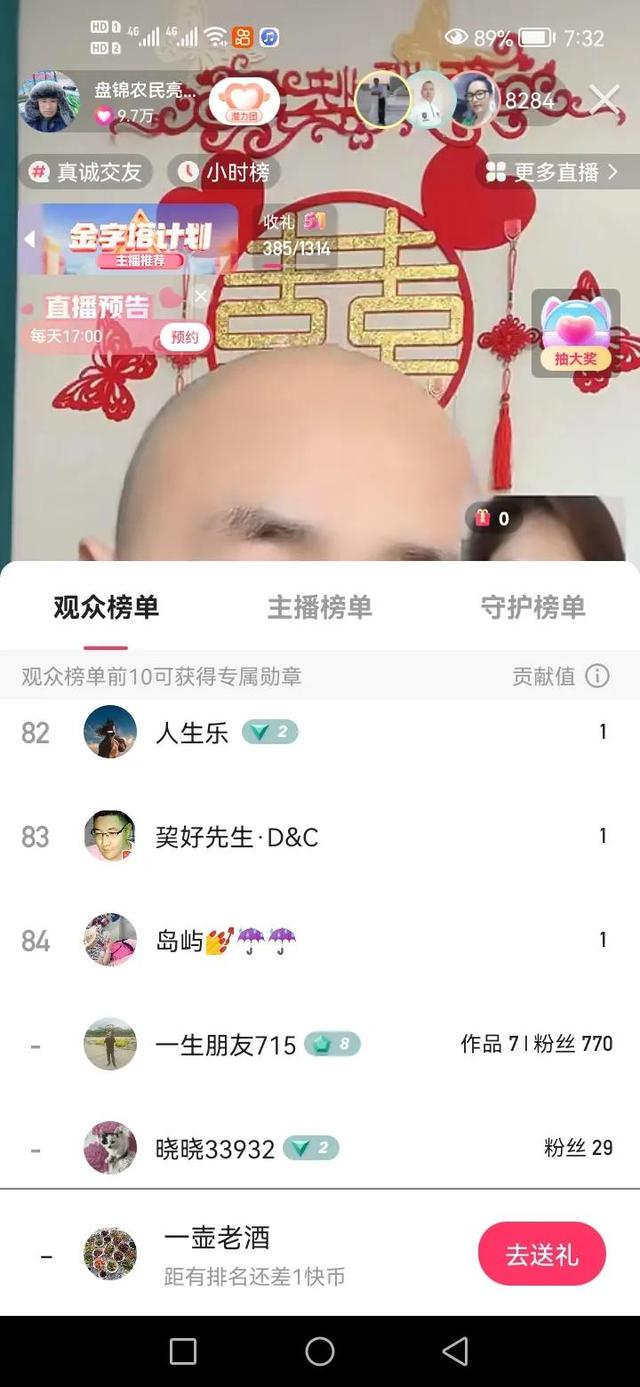Select the 观众榜单 tab

106,607
